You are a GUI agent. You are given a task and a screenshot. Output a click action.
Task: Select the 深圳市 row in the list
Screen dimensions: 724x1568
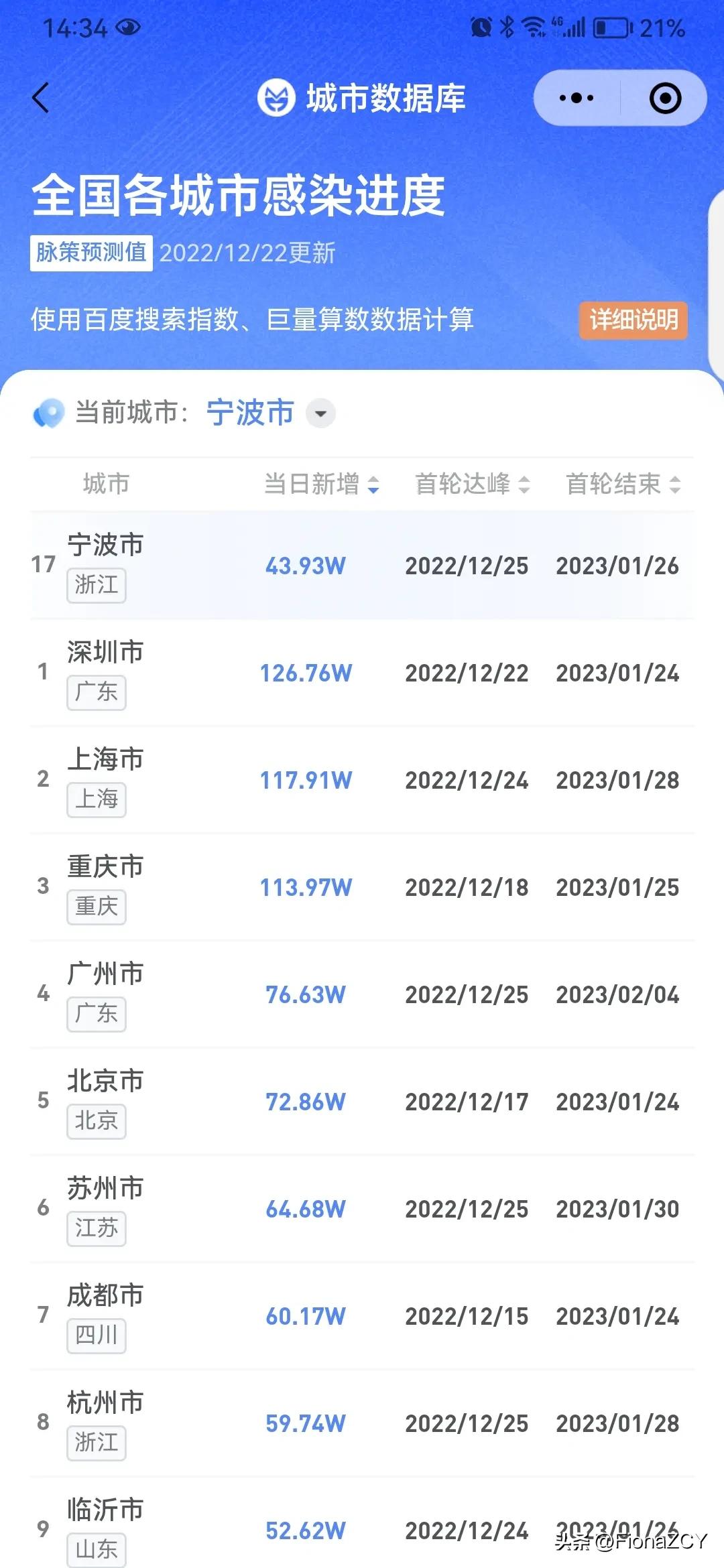coord(362,672)
